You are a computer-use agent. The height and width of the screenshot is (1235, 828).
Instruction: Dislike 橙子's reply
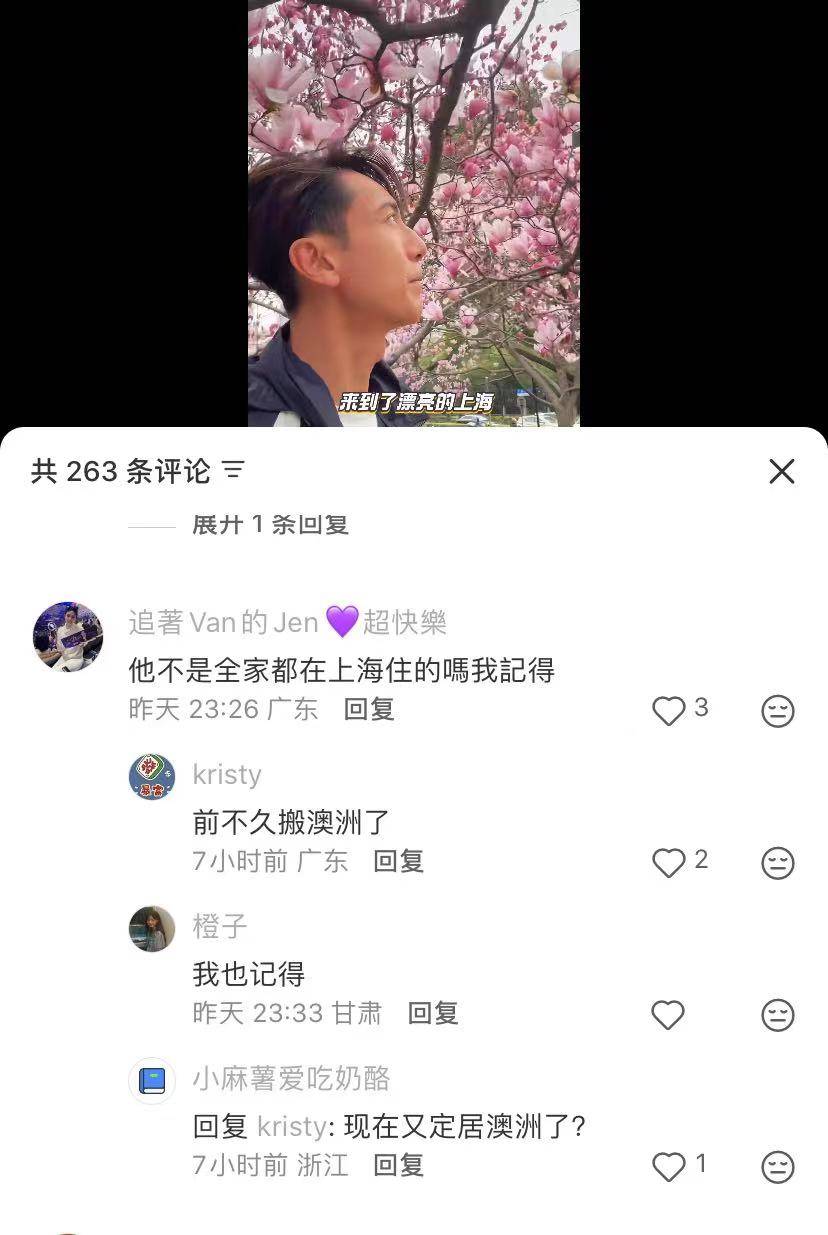point(777,1015)
